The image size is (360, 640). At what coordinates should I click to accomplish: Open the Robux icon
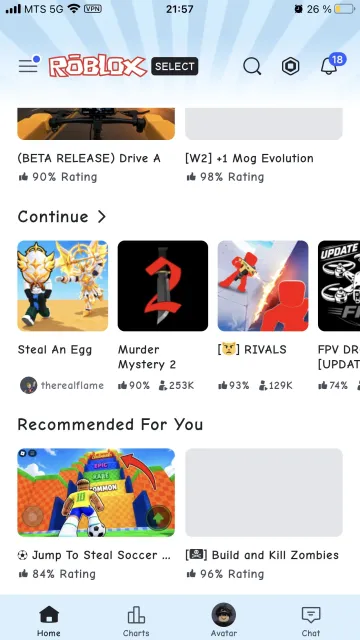[x=290, y=66]
